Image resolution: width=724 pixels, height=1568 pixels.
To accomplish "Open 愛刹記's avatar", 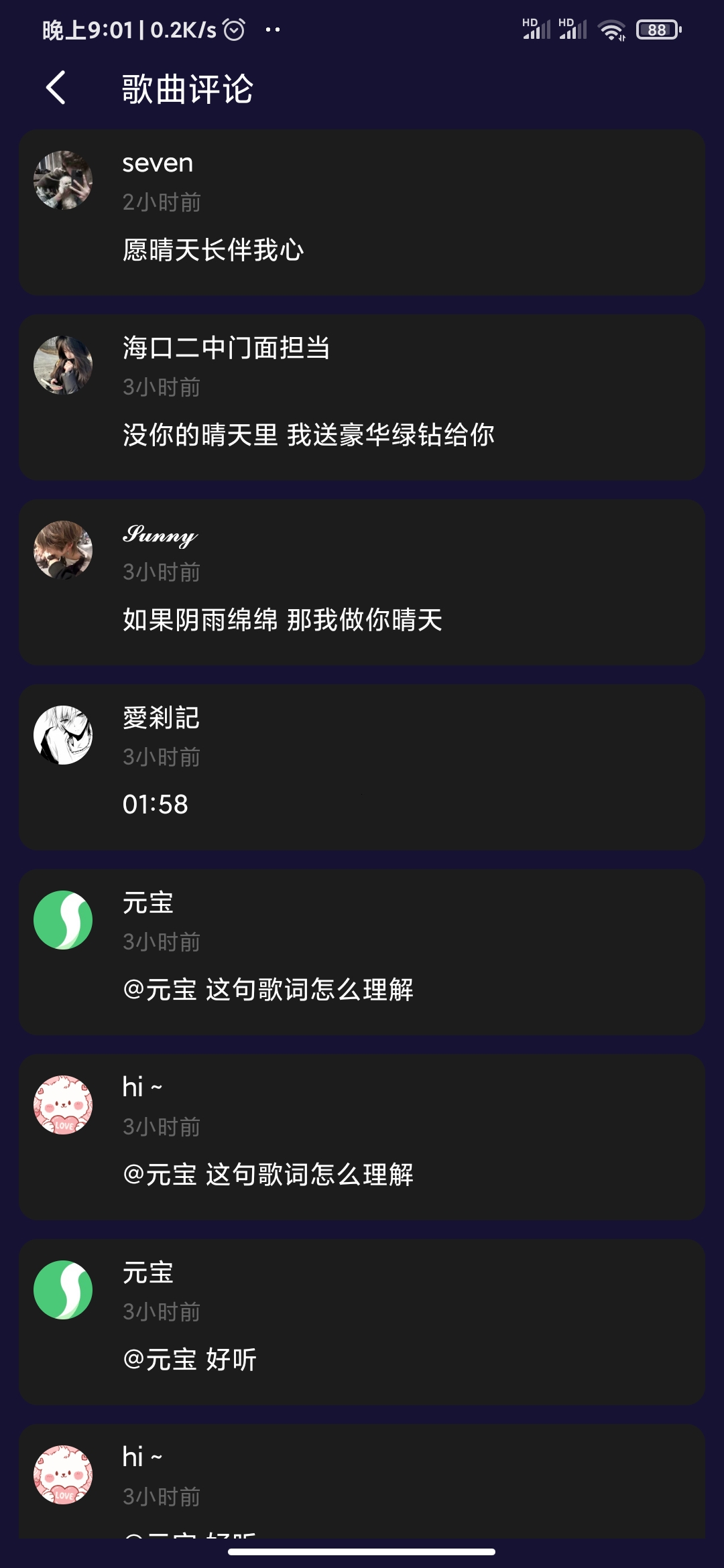I will click(x=63, y=735).
